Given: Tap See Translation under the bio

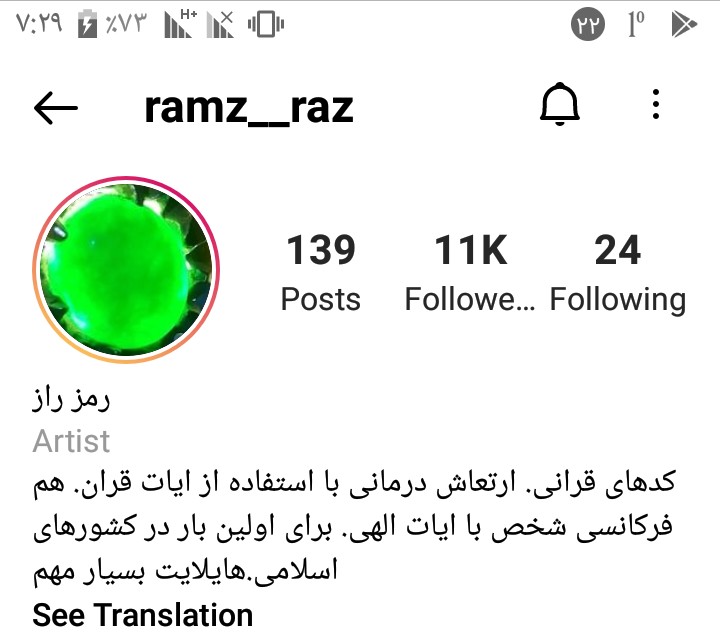Looking at the screenshot, I should click(143, 615).
